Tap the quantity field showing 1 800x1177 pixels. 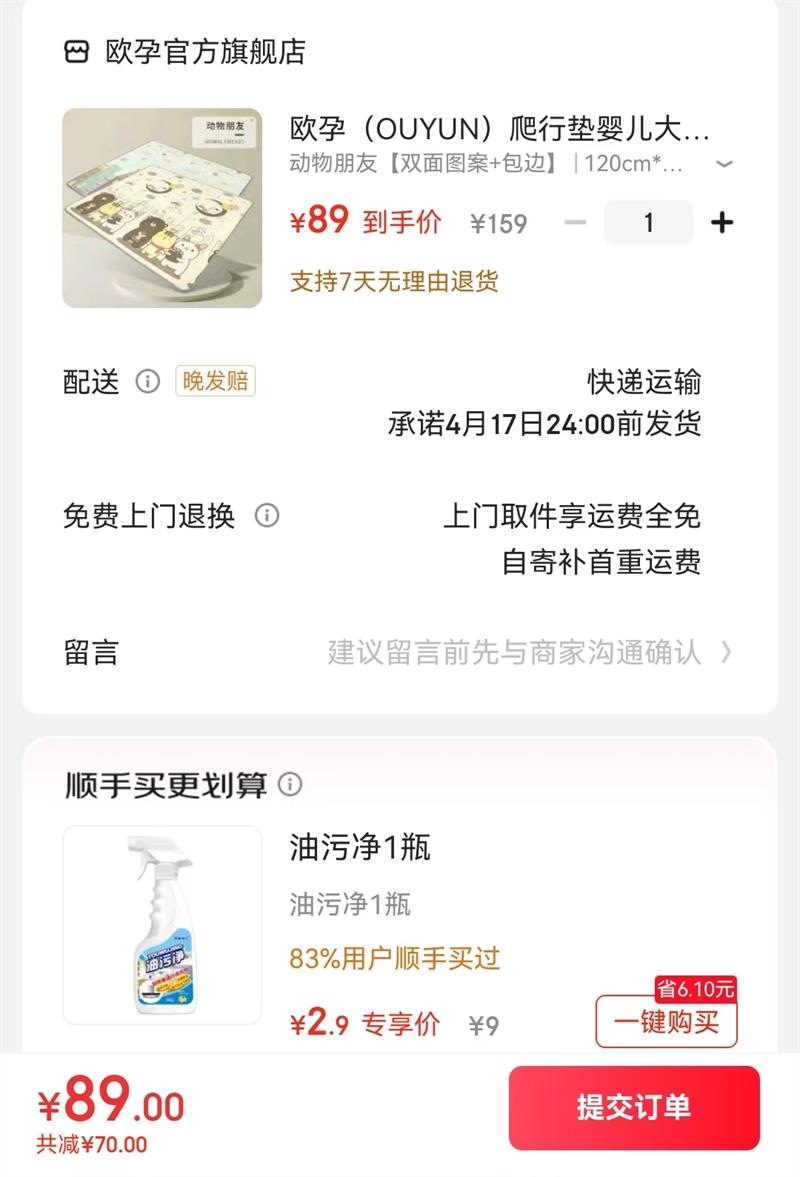point(648,222)
